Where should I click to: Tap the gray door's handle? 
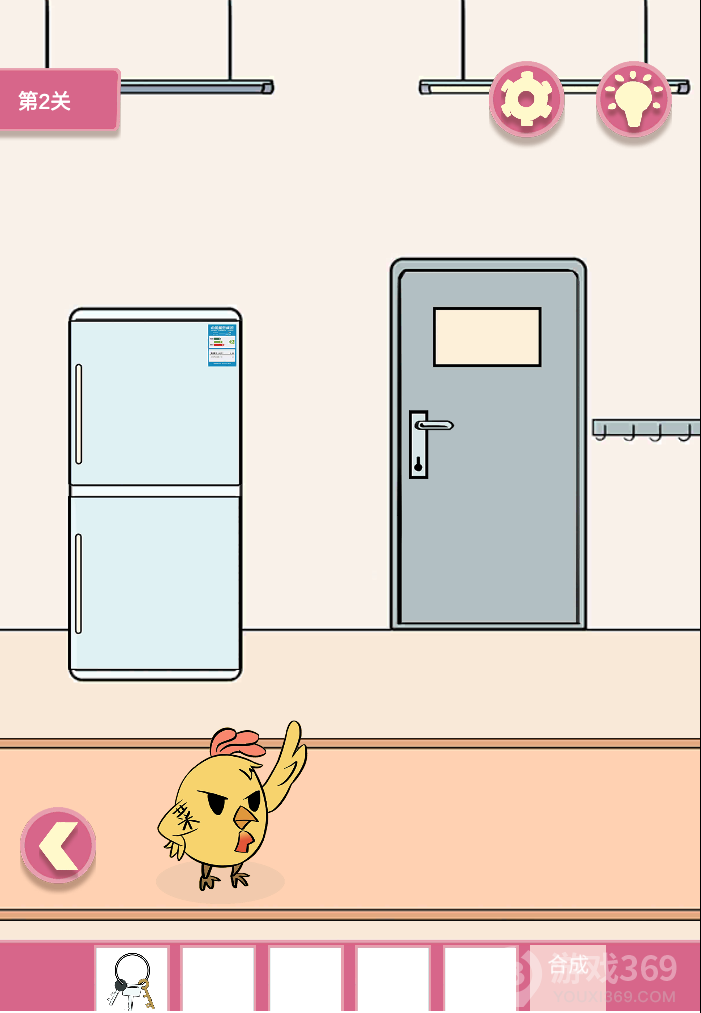pyautogui.click(x=432, y=426)
